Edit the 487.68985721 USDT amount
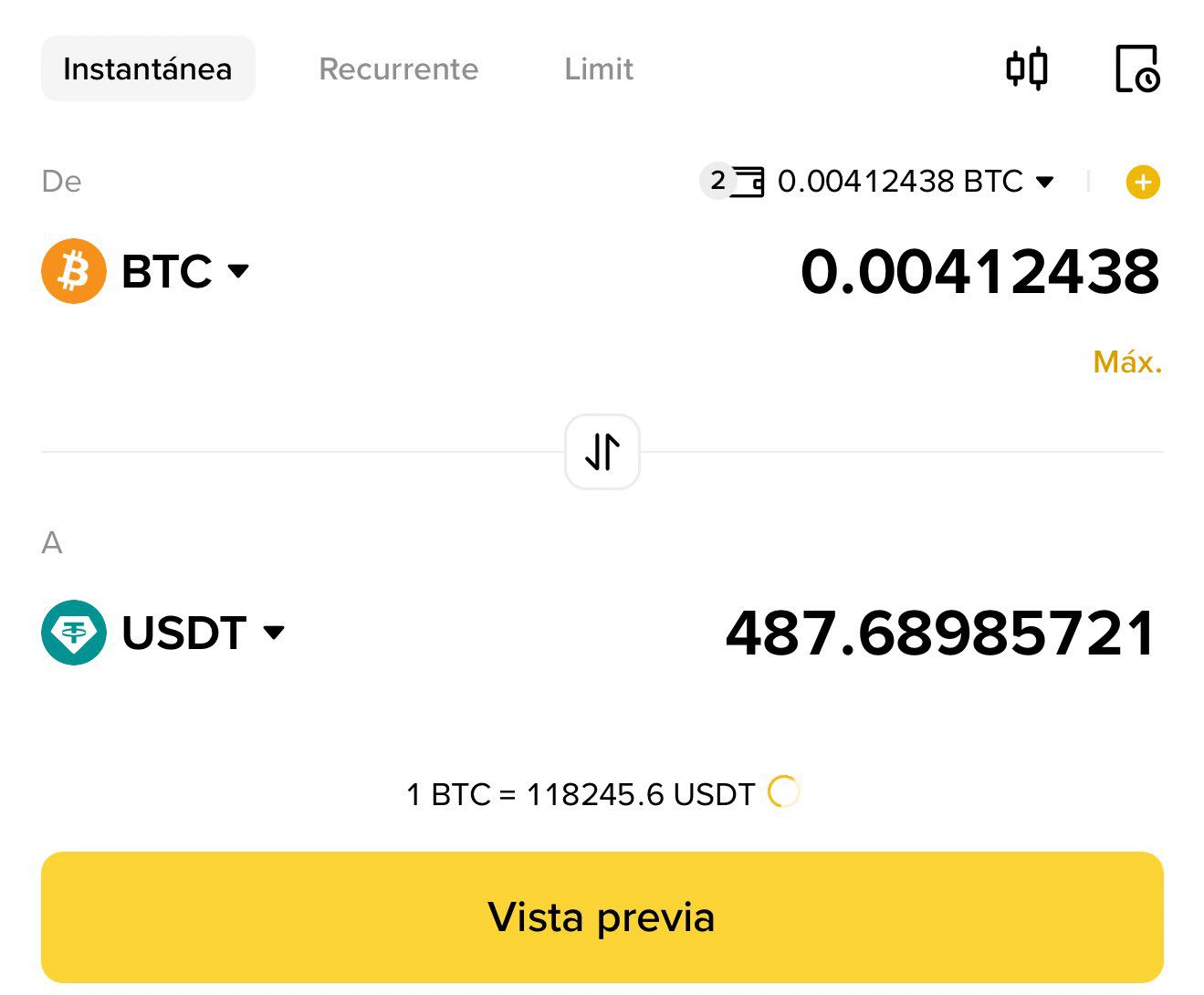This screenshot has width=1204, height=995. click(x=940, y=634)
